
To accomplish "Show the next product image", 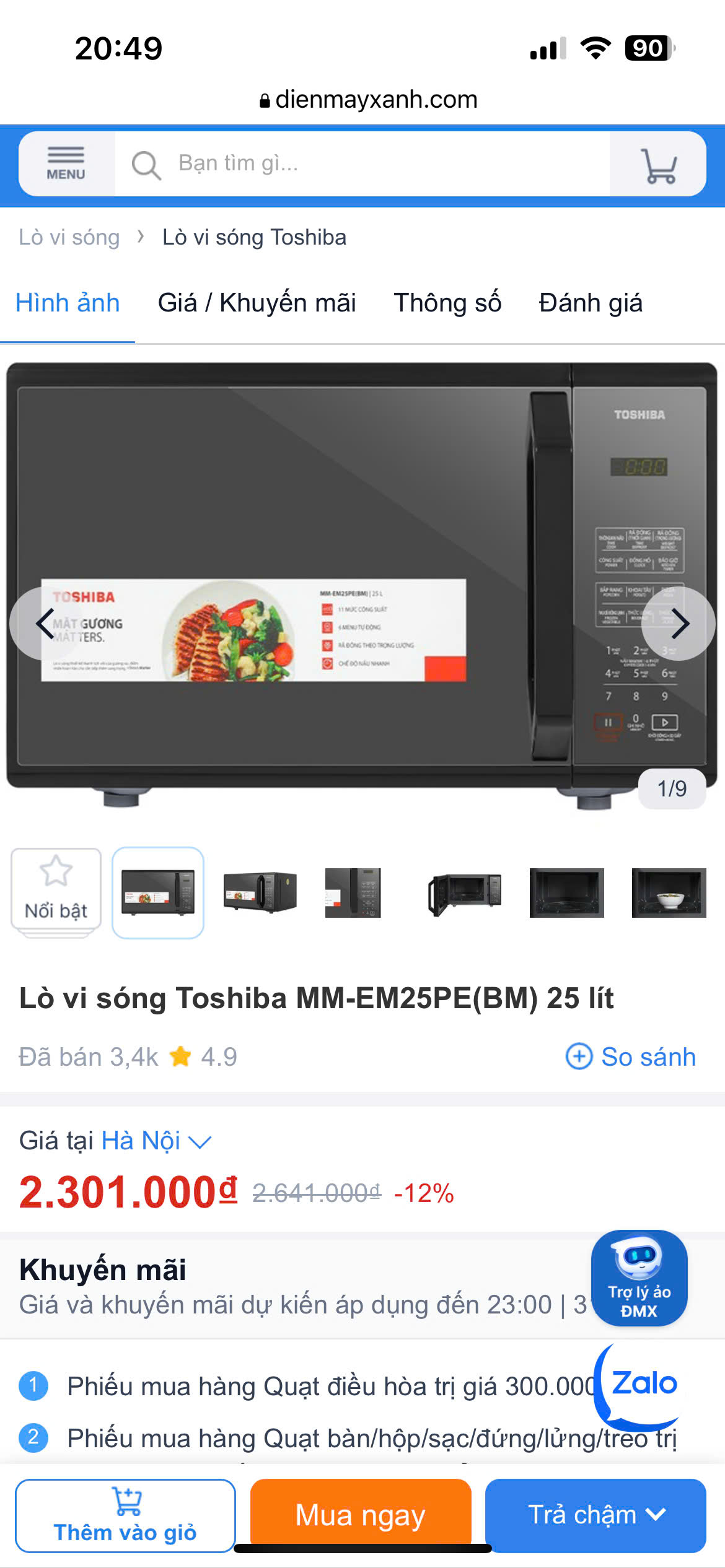I will (679, 623).
